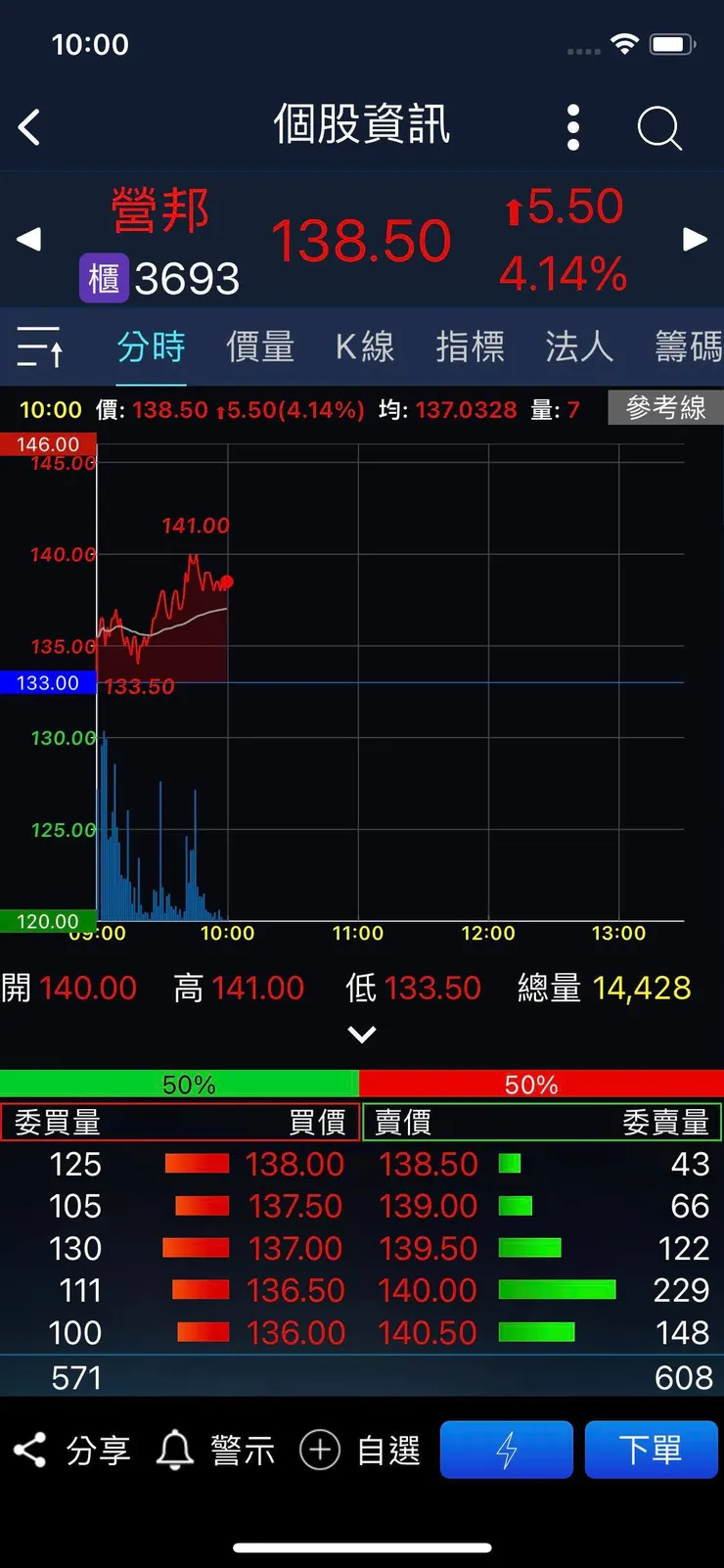Tap the 下單 order button
Image resolution: width=724 pixels, height=1568 pixels.
(x=652, y=1450)
